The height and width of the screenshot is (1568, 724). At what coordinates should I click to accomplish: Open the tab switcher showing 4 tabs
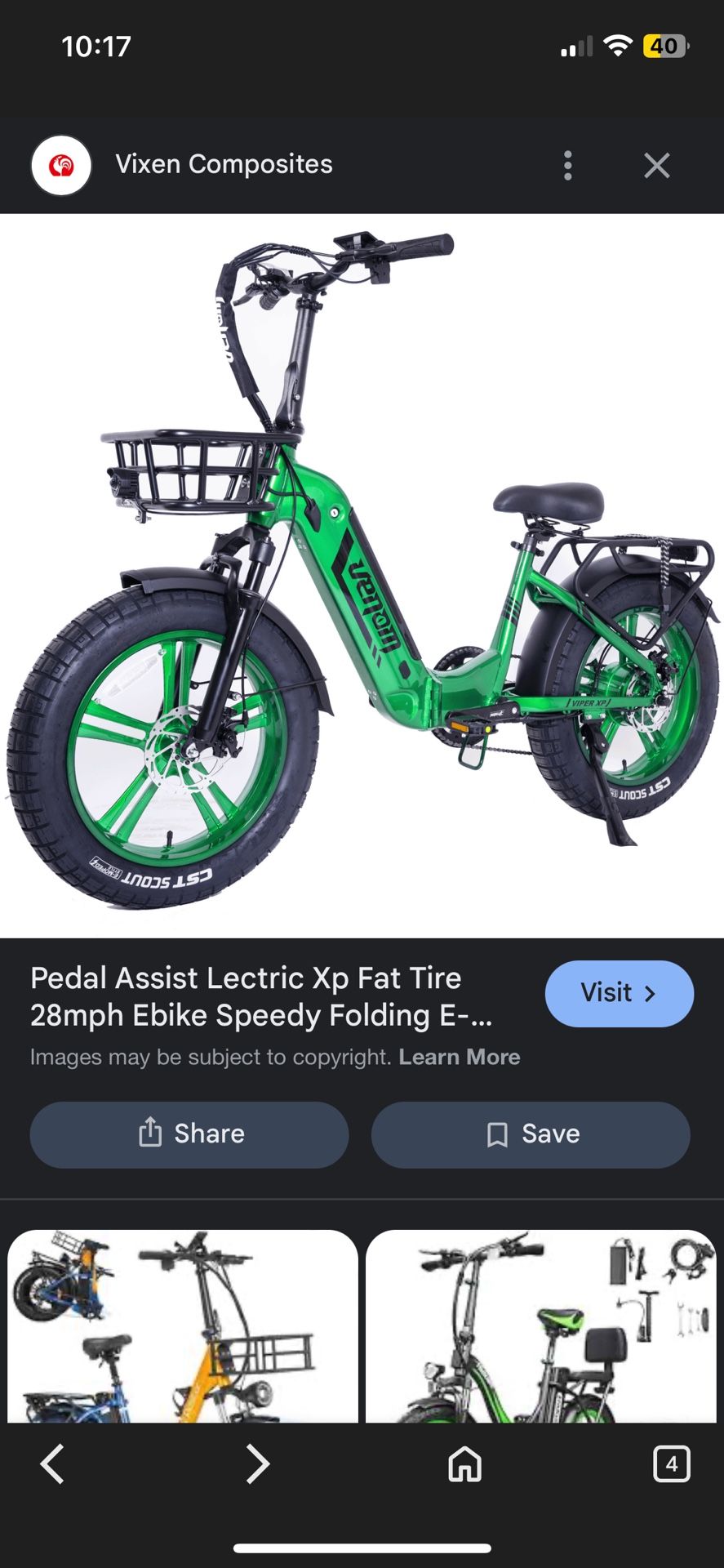click(671, 1463)
